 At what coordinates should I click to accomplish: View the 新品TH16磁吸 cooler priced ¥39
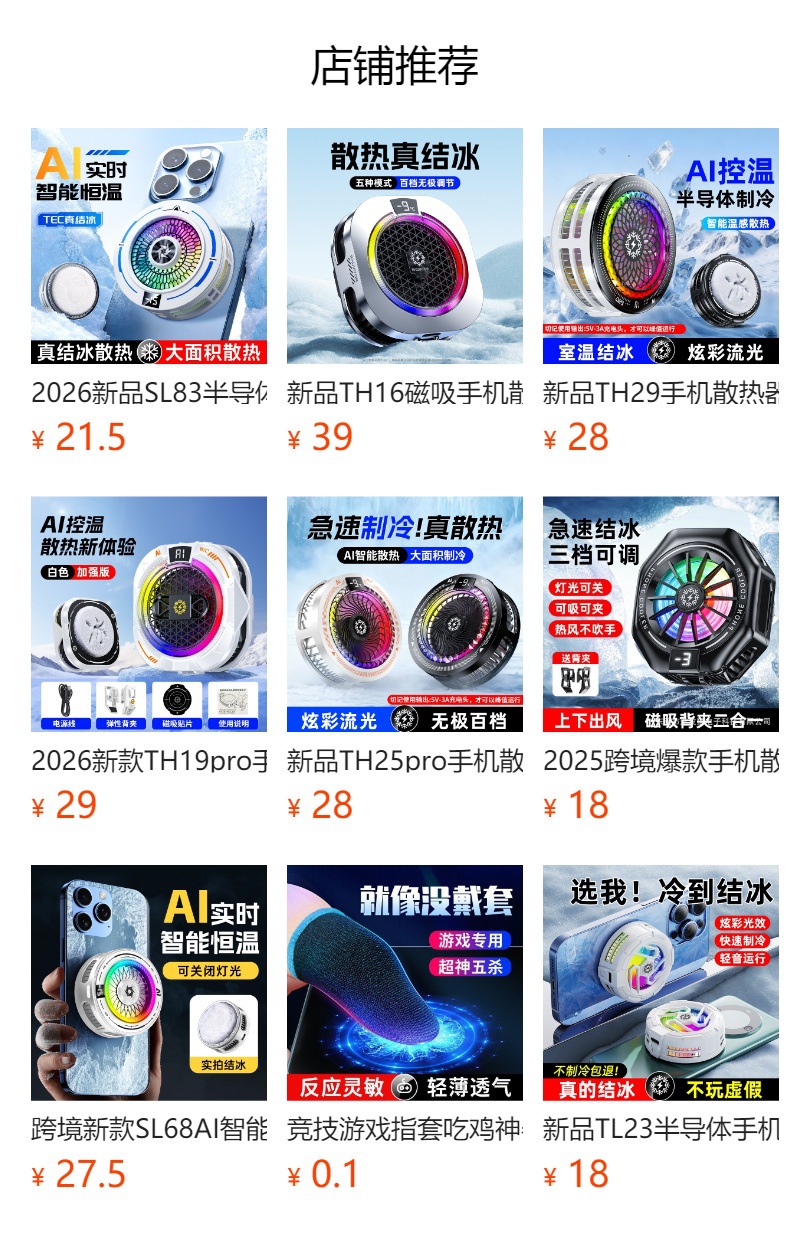point(405,292)
